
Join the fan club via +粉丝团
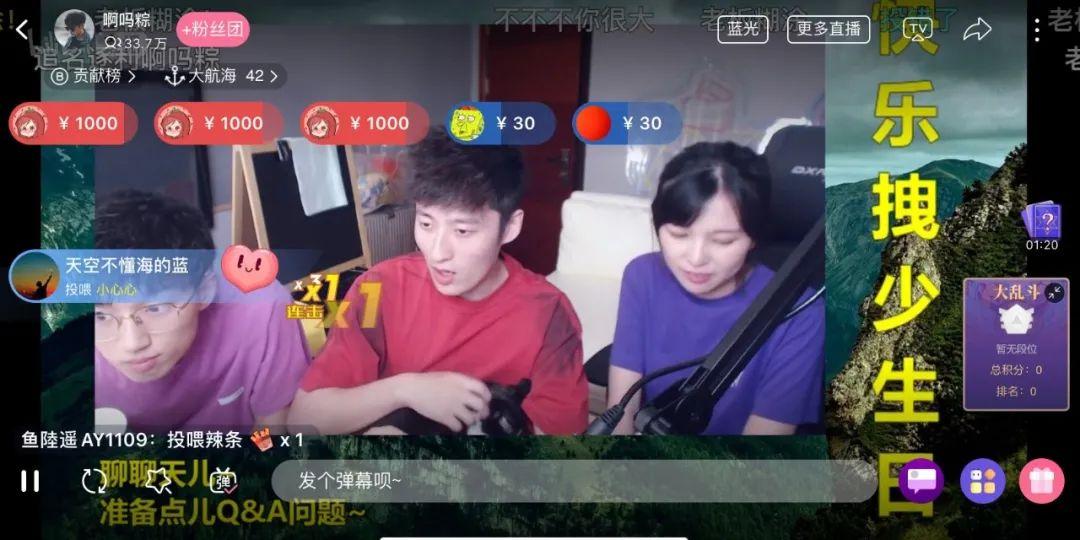point(214,29)
